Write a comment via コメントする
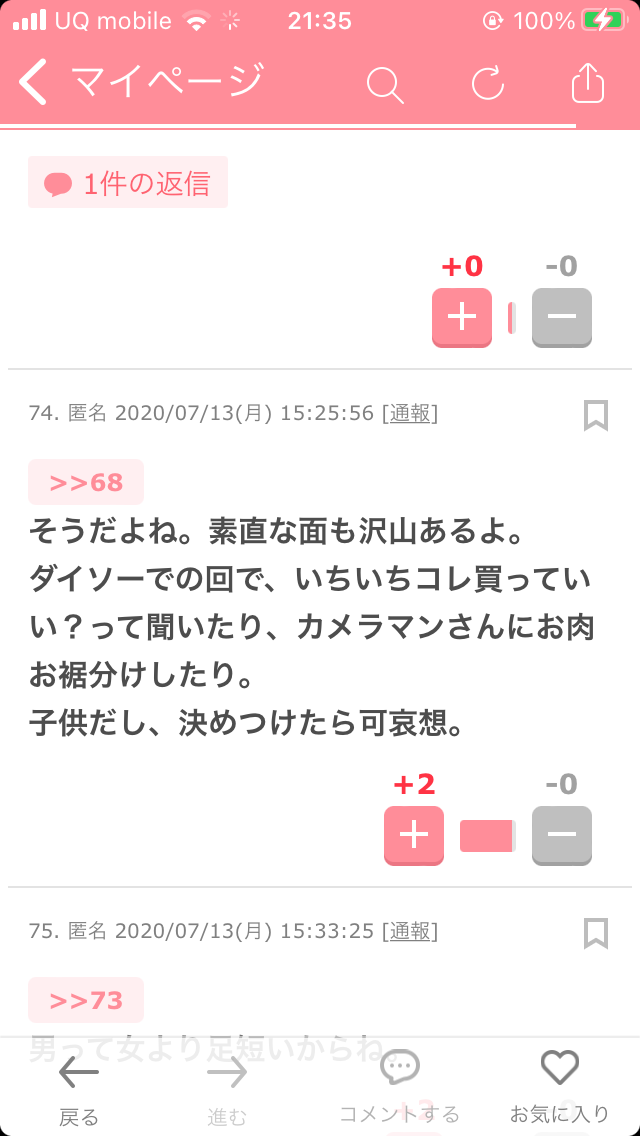 coord(399,1087)
